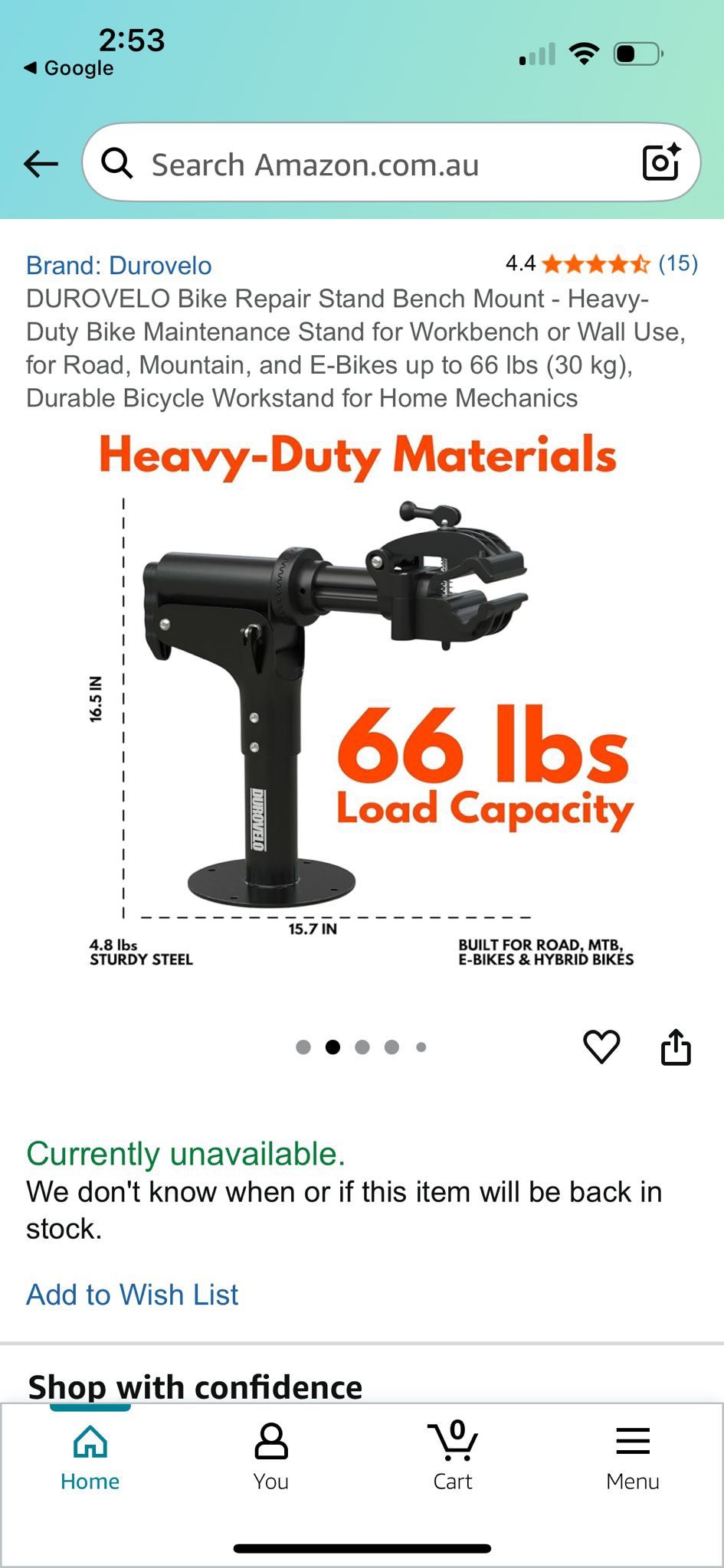Image resolution: width=724 pixels, height=1568 pixels.
Task: Tap Add to Wish List
Action: tap(132, 1295)
